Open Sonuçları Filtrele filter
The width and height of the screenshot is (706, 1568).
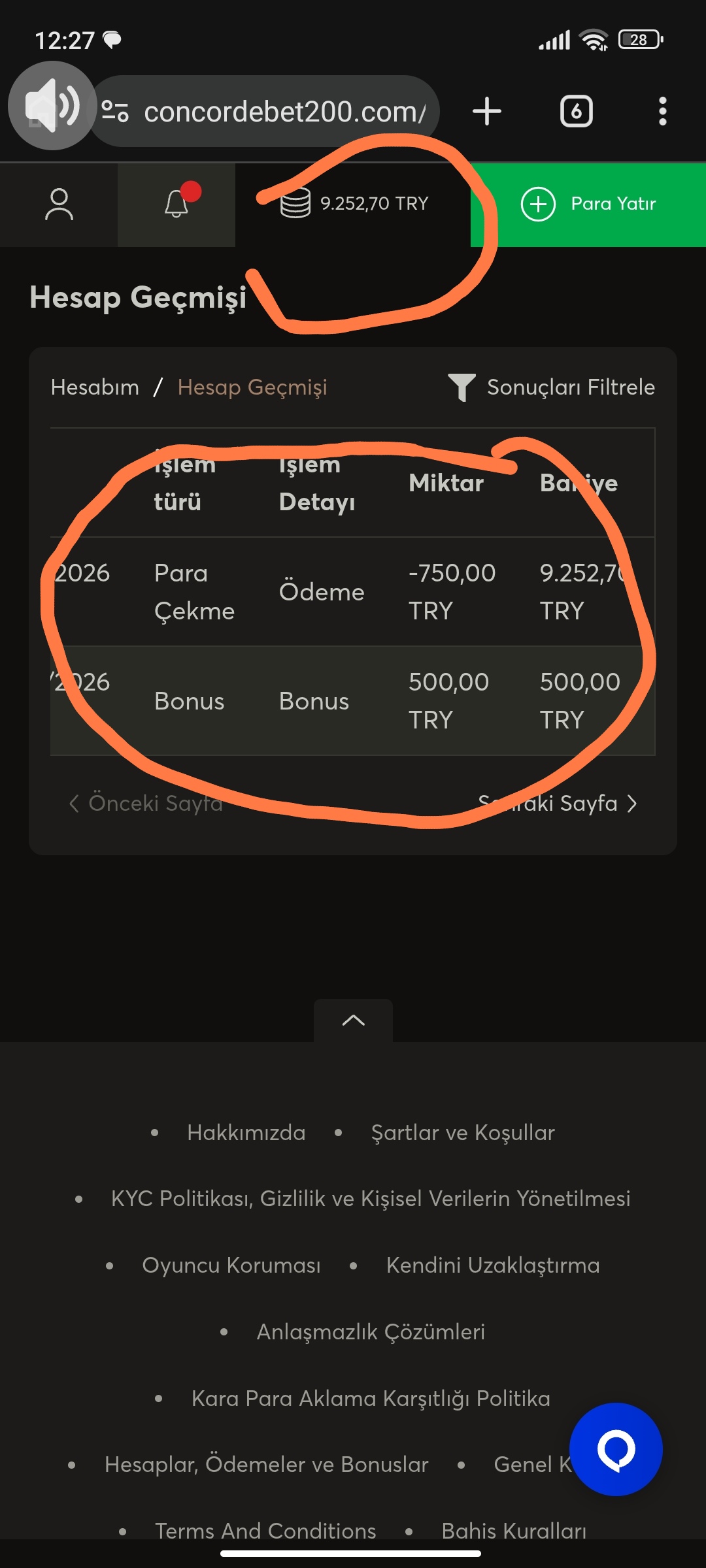(x=552, y=387)
